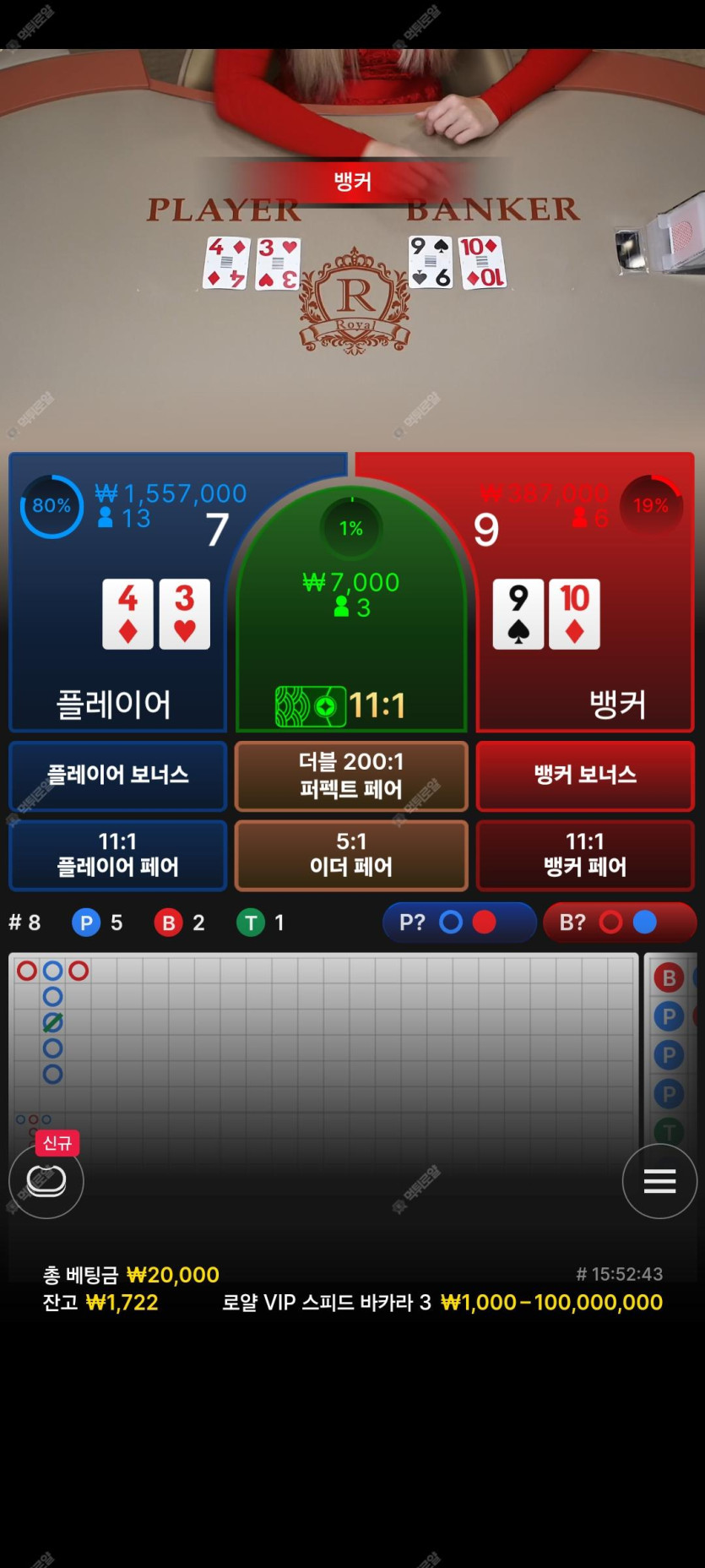Place 11:1 뱅커 페어 bet
705x1568 pixels.
pyautogui.click(x=585, y=854)
